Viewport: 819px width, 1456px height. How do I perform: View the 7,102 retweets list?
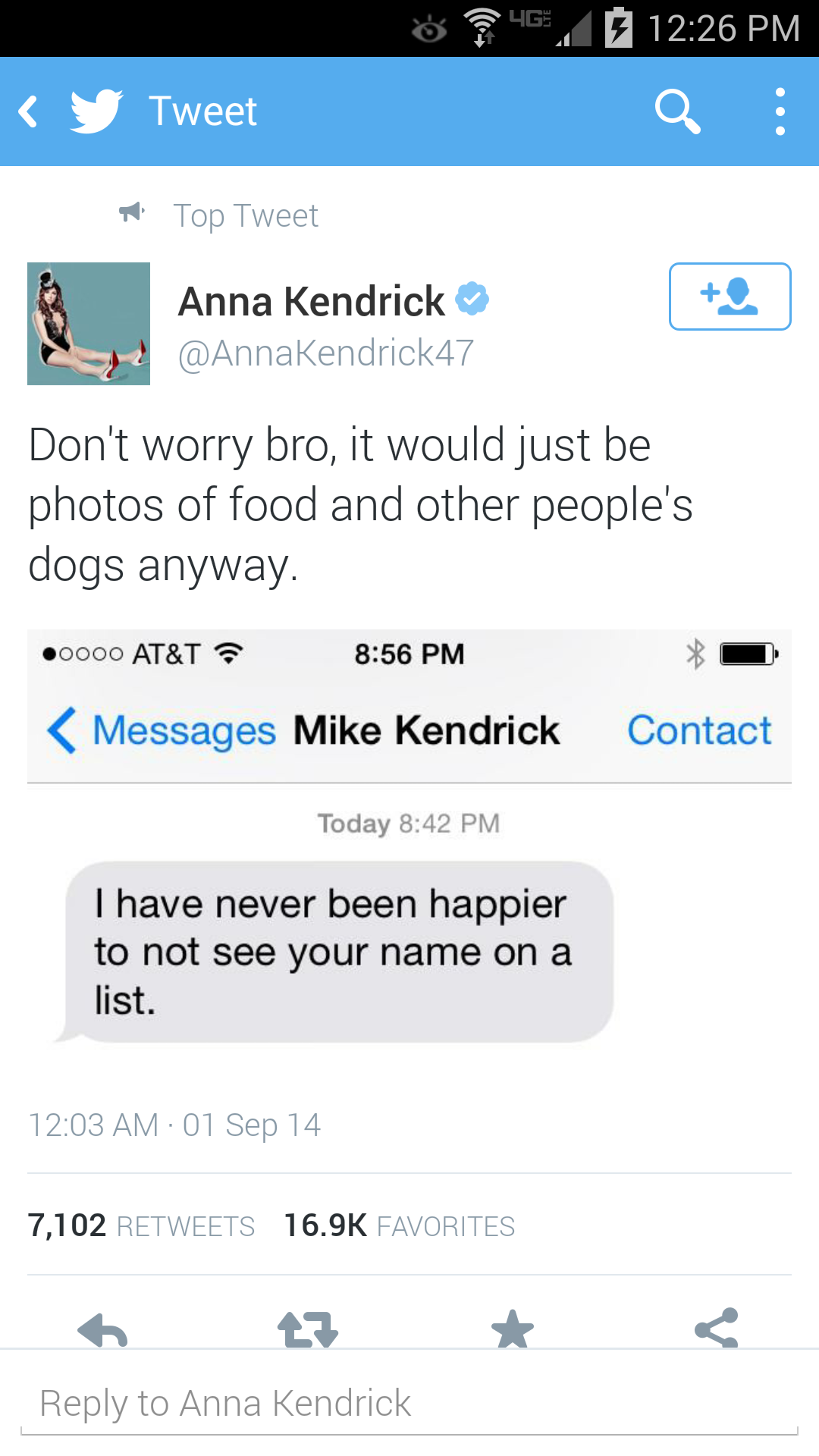click(x=141, y=1225)
